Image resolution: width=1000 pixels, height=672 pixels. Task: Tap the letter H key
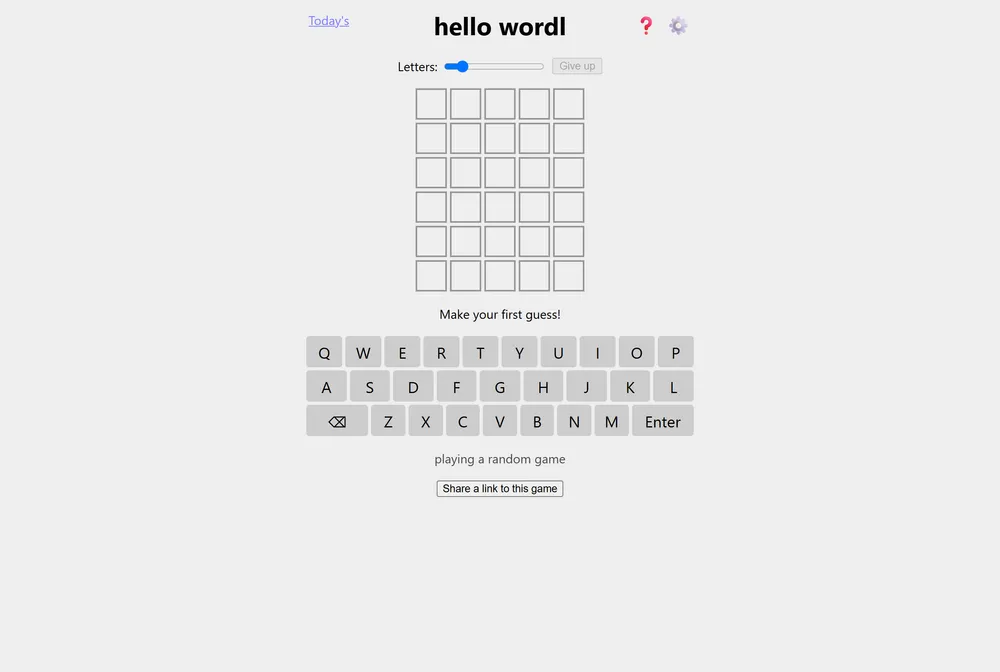(543, 387)
